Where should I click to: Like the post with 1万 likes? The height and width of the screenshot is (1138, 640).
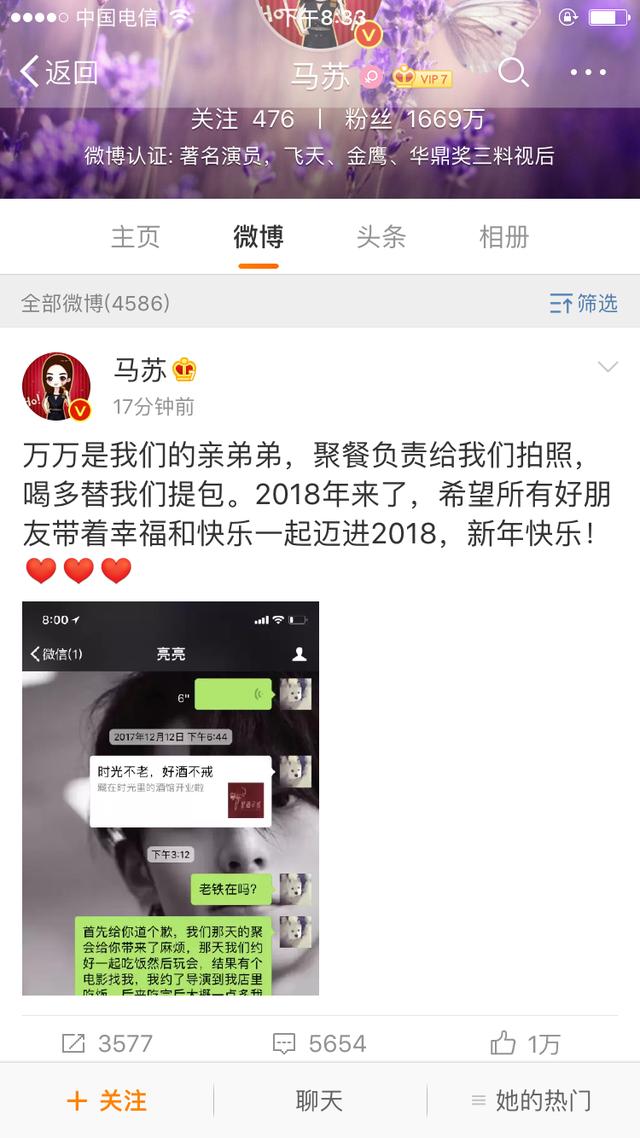tap(526, 1044)
